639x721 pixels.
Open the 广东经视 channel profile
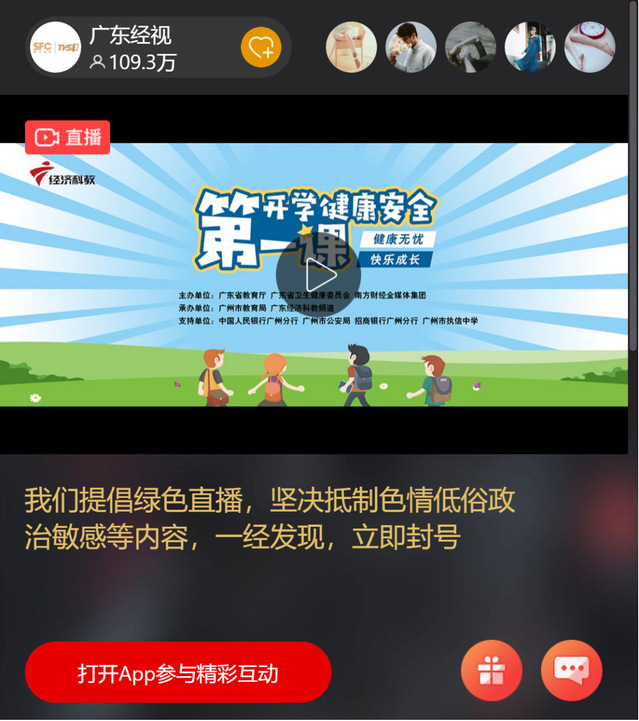(56, 47)
